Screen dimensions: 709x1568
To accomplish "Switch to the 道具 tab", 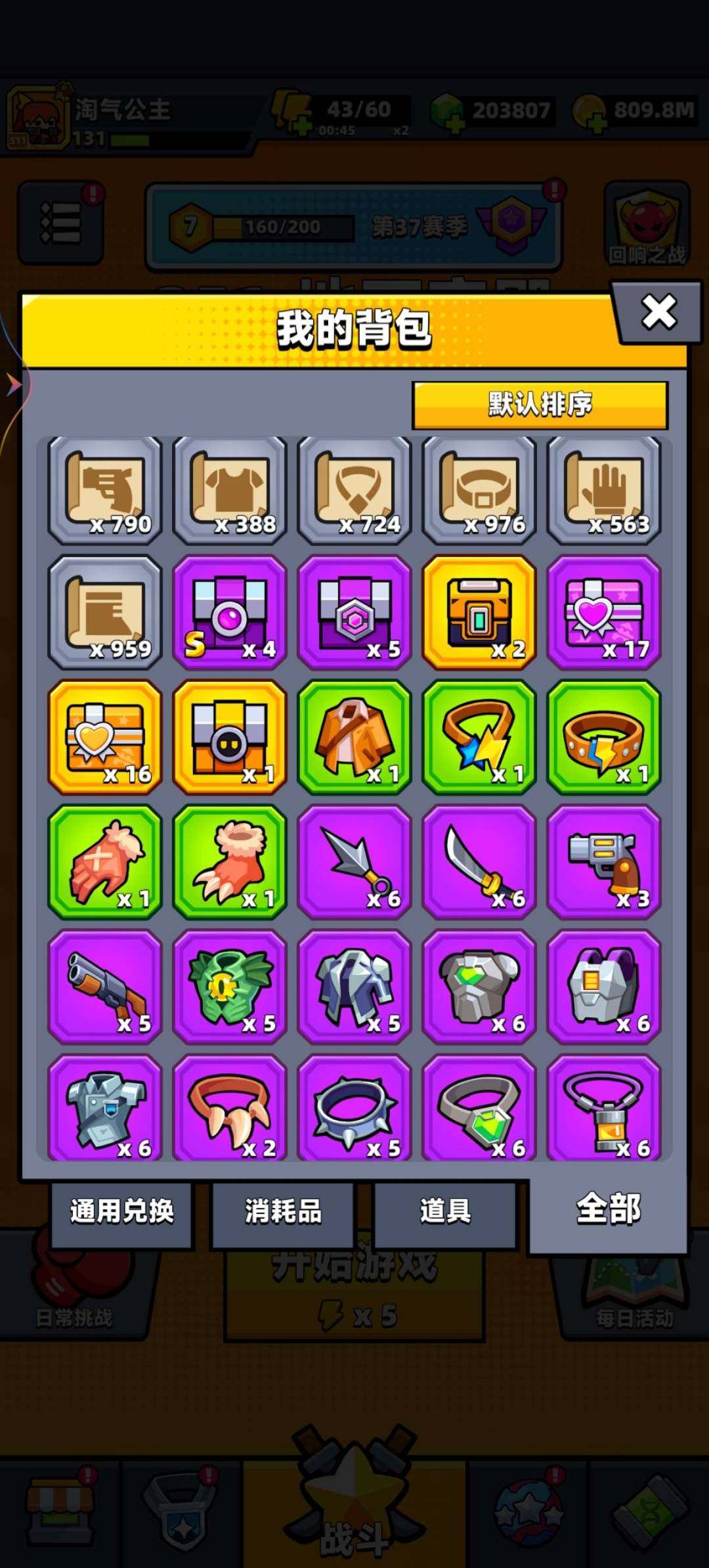I will (445, 1210).
